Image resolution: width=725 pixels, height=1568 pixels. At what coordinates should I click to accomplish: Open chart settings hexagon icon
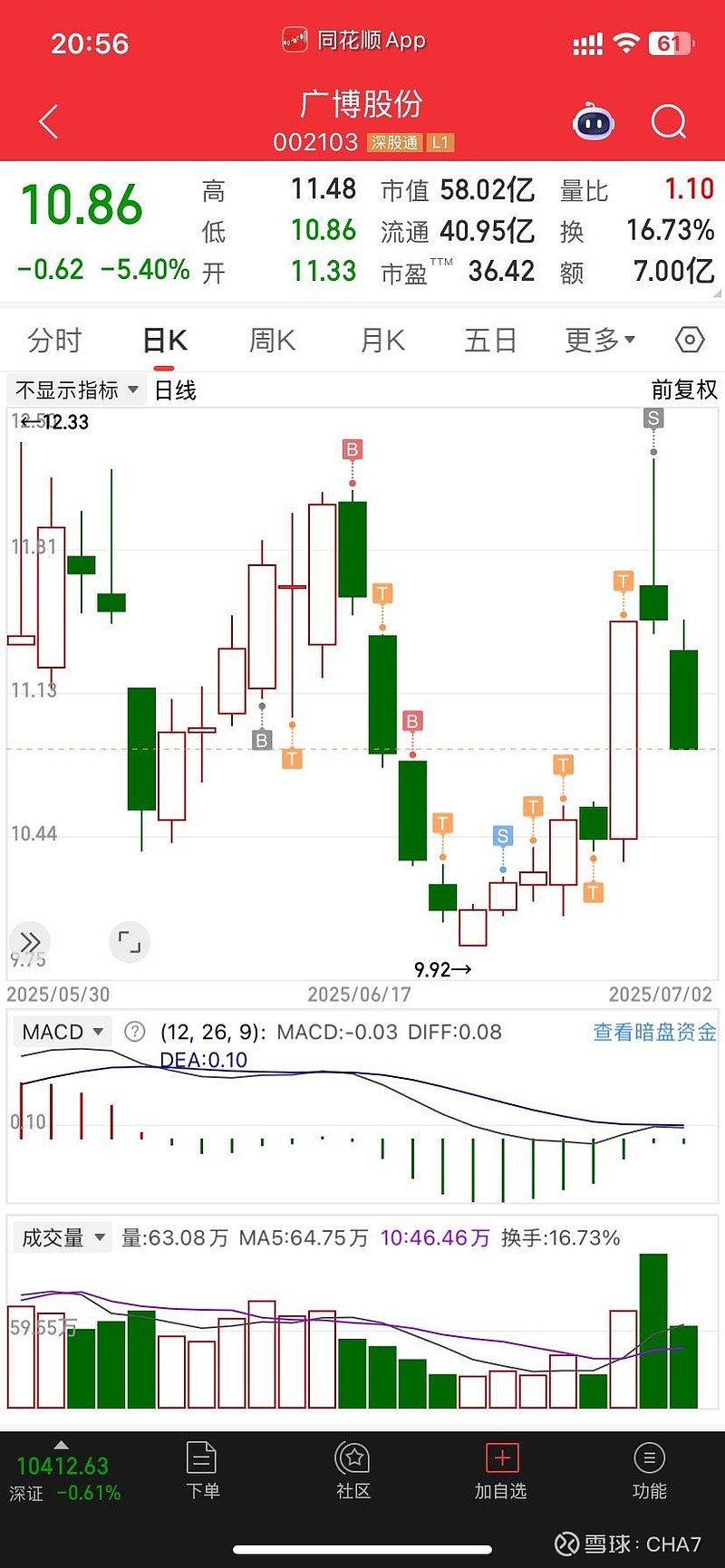(x=690, y=341)
